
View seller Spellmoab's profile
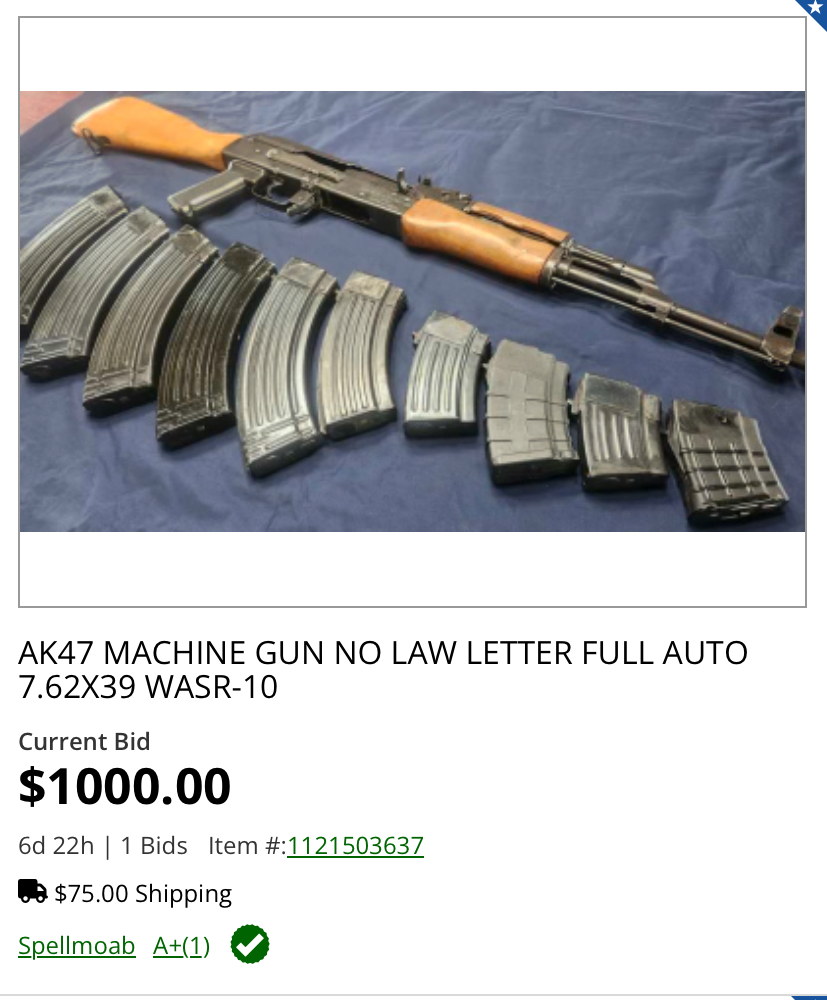click(77, 945)
